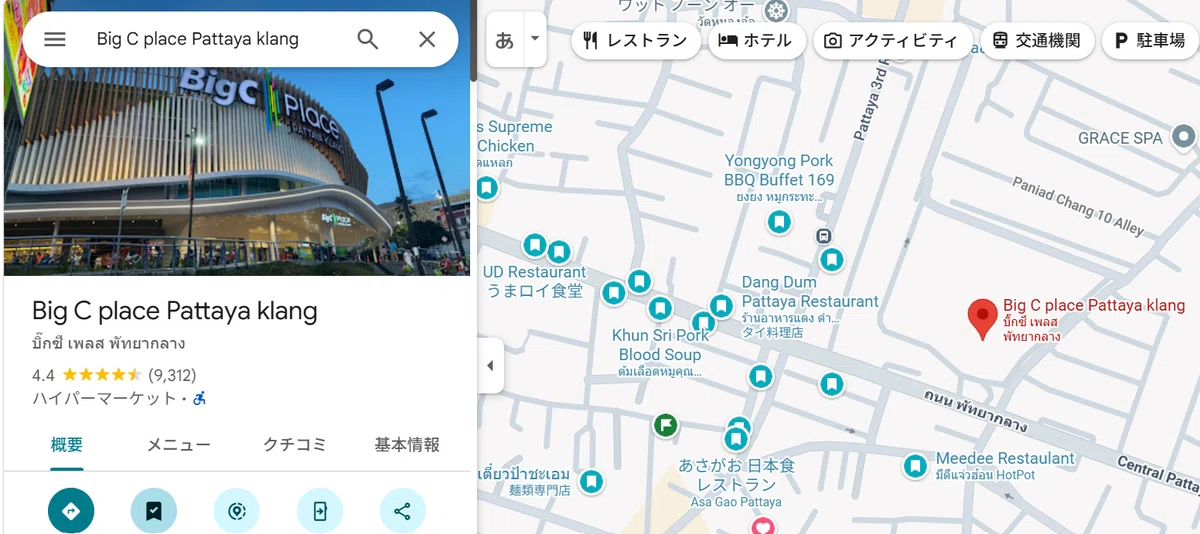Get directions with the route button

(x=71, y=511)
